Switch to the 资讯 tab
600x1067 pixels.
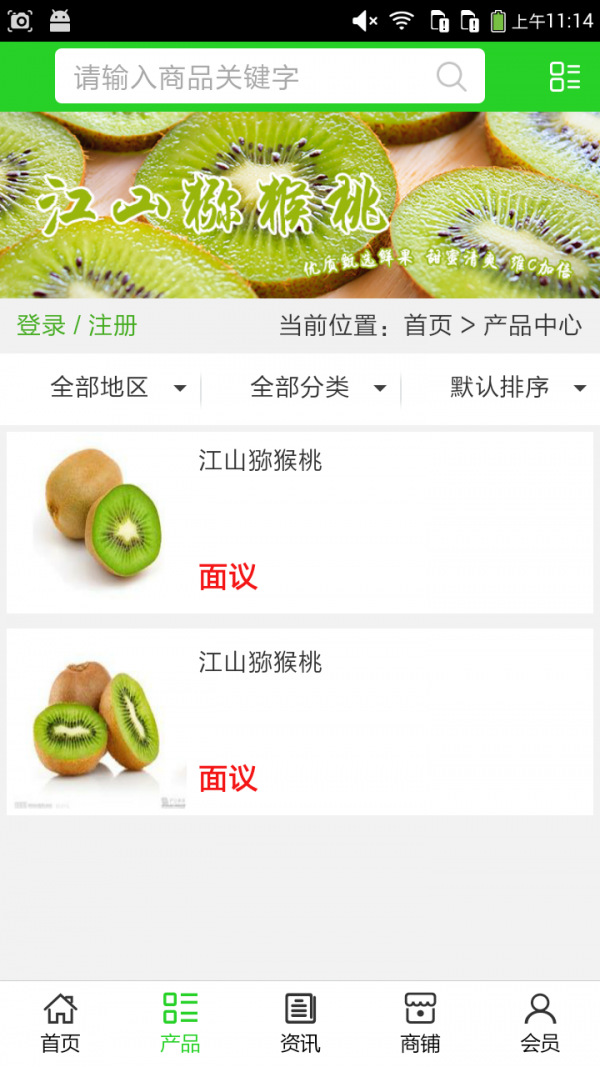point(300,1024)
